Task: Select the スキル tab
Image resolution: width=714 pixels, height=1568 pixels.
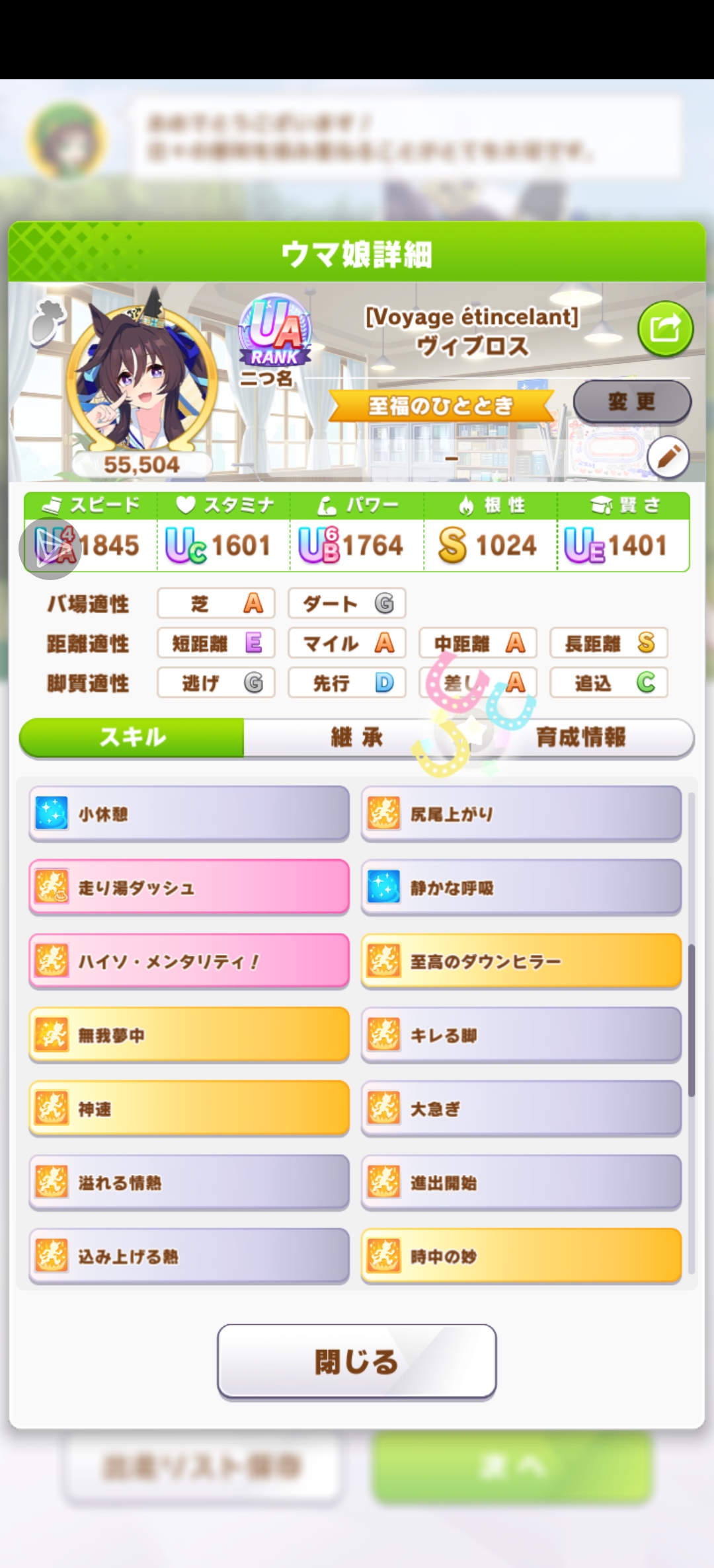Action: click(132, 737)
